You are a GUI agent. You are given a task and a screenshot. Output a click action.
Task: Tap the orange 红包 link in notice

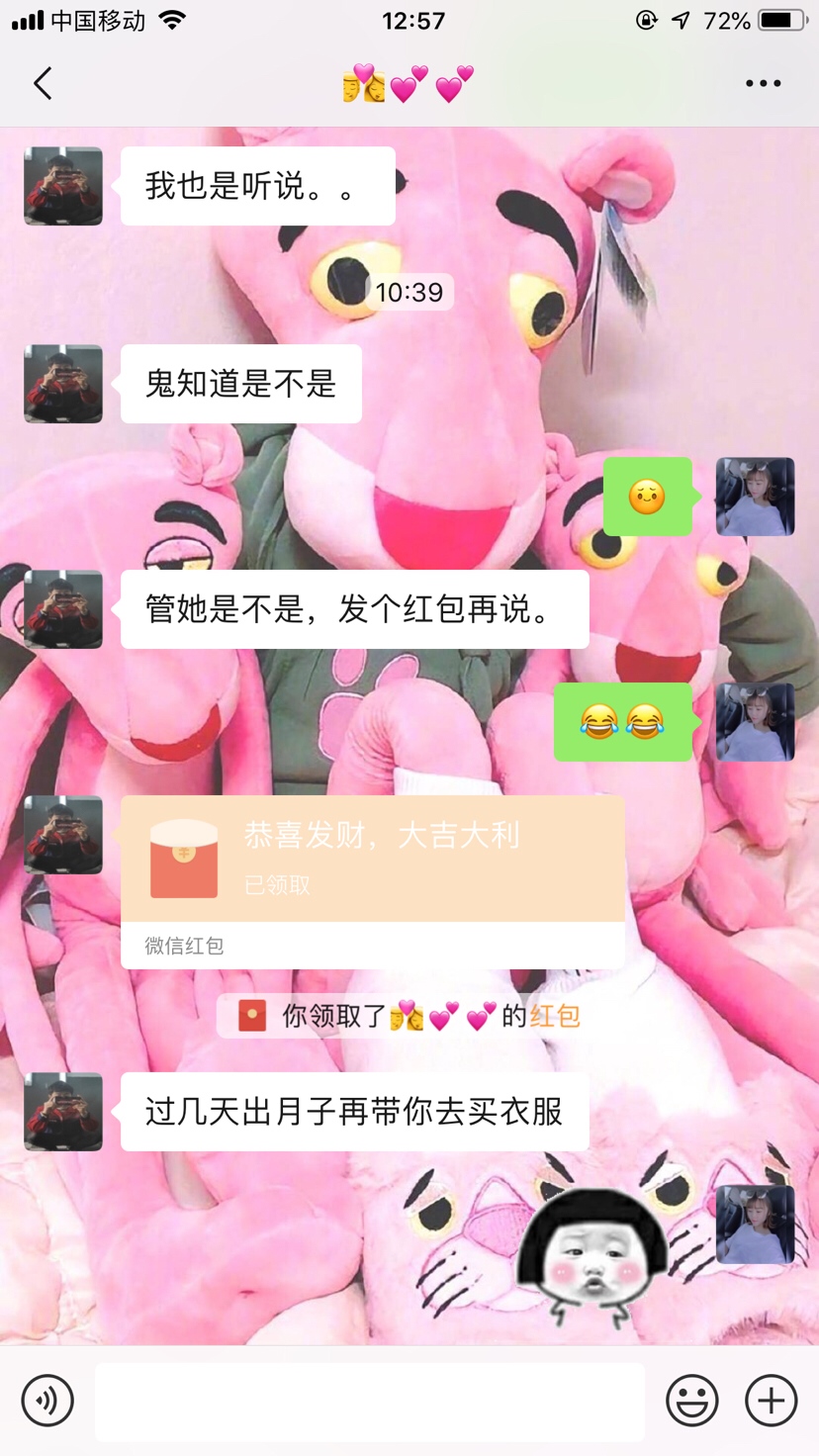[x=555, y=1016]
